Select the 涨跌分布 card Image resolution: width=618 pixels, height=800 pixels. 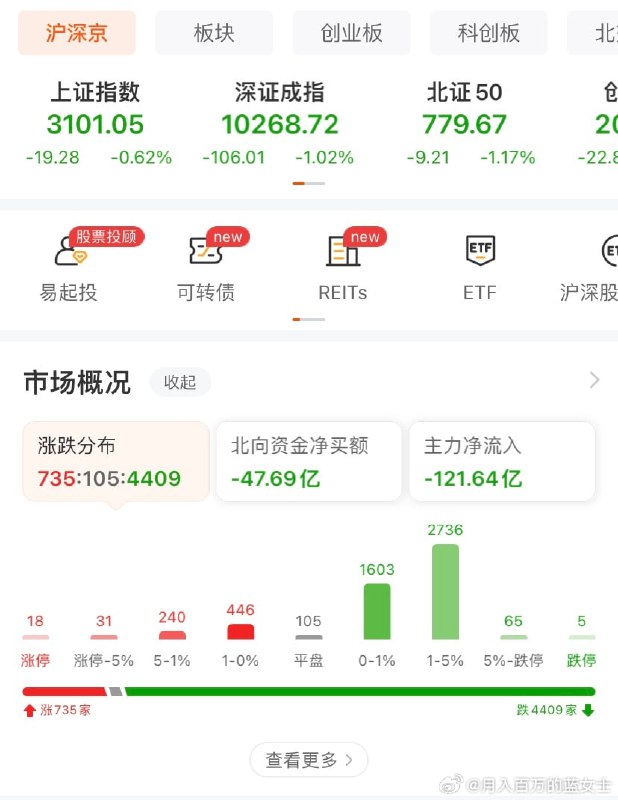116,462
